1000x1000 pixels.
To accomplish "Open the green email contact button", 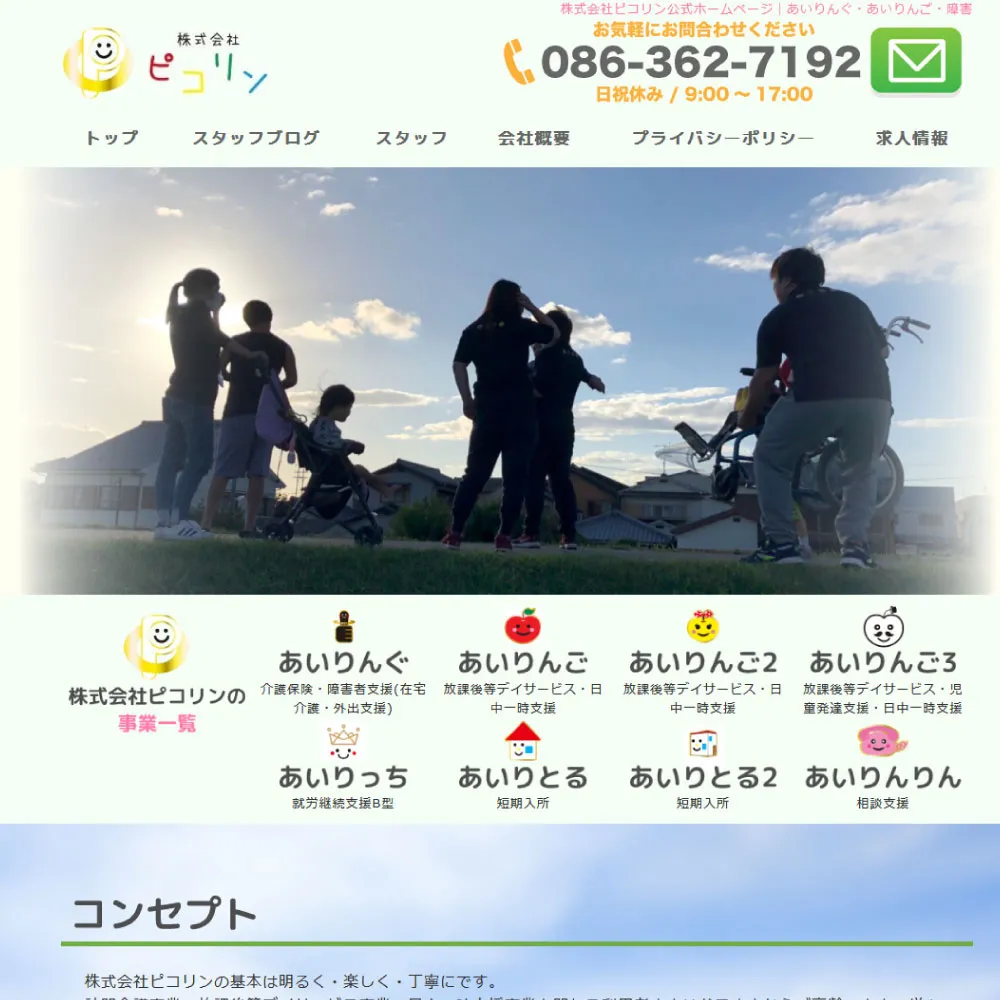I will pos(915,61).
